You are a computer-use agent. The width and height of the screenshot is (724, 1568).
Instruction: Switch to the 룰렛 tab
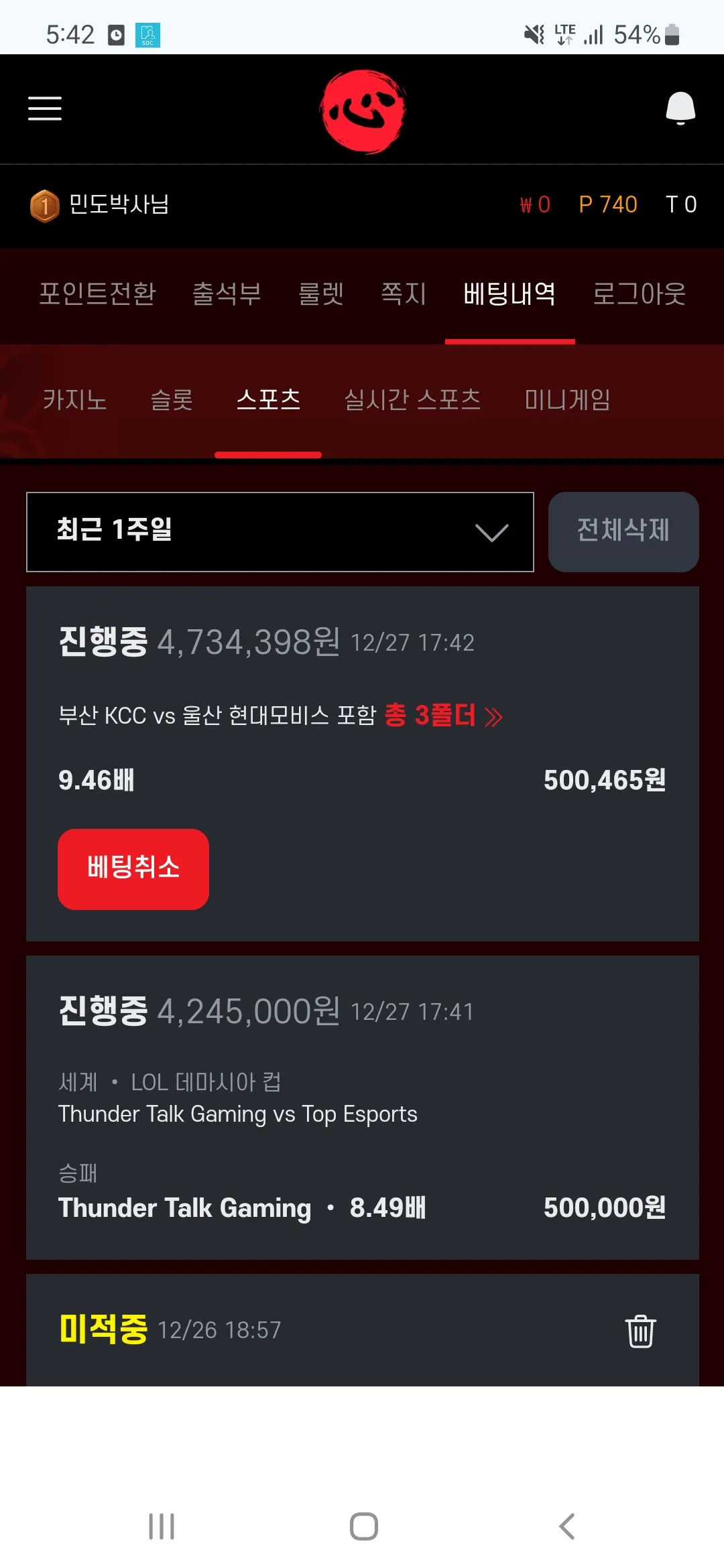point(321,293)
